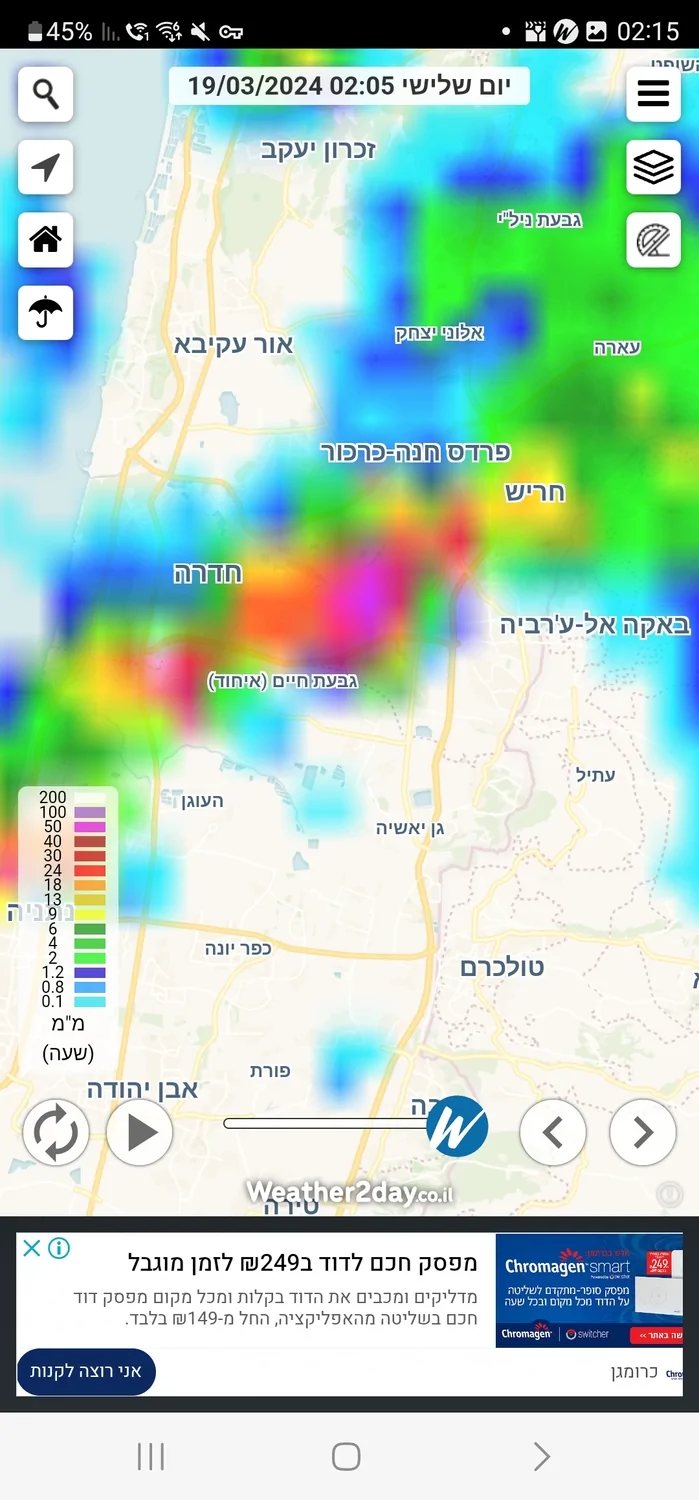The width and height of the screenshot is (699, 1500).
Task: Tap the timeline slider handle
Action: (x=457, y=1124)
